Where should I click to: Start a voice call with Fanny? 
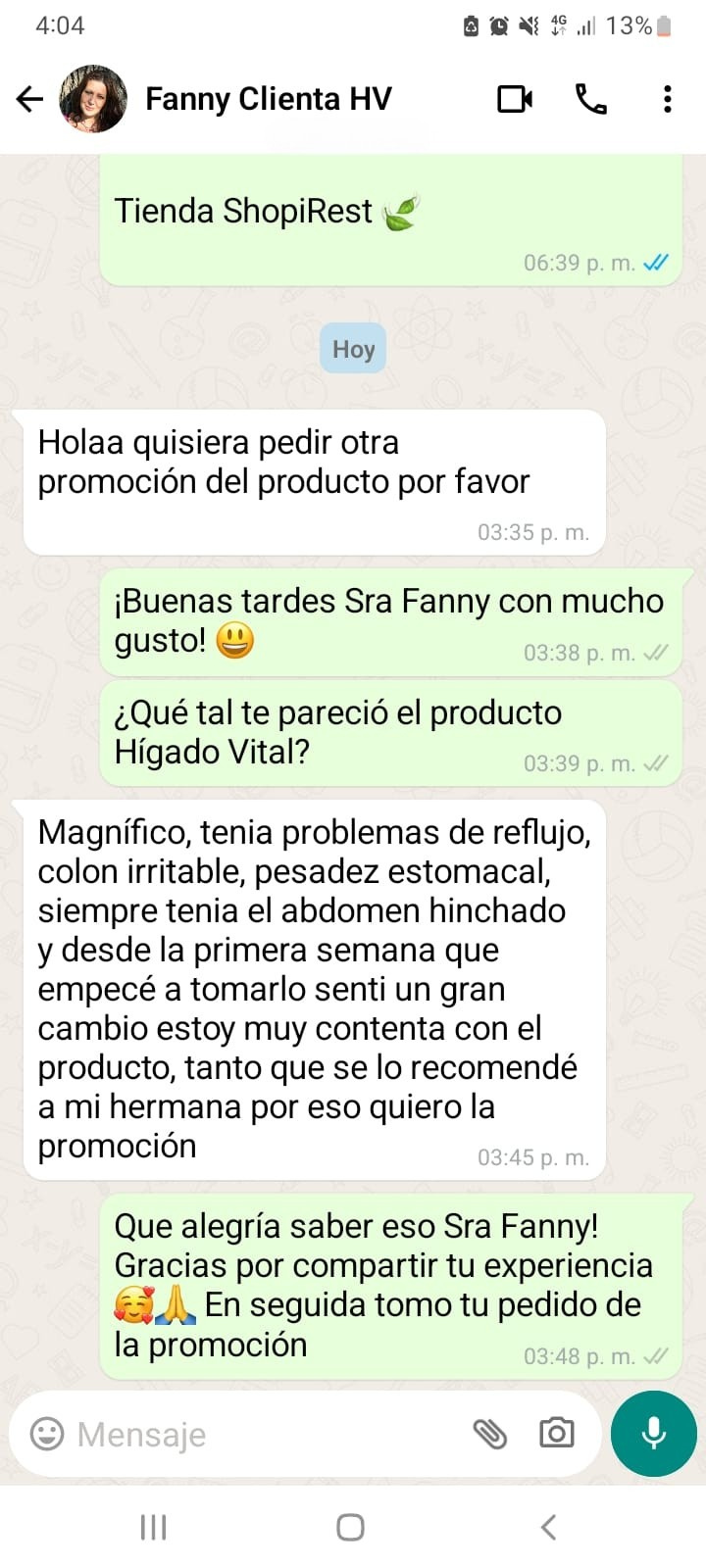coord(590,99)
